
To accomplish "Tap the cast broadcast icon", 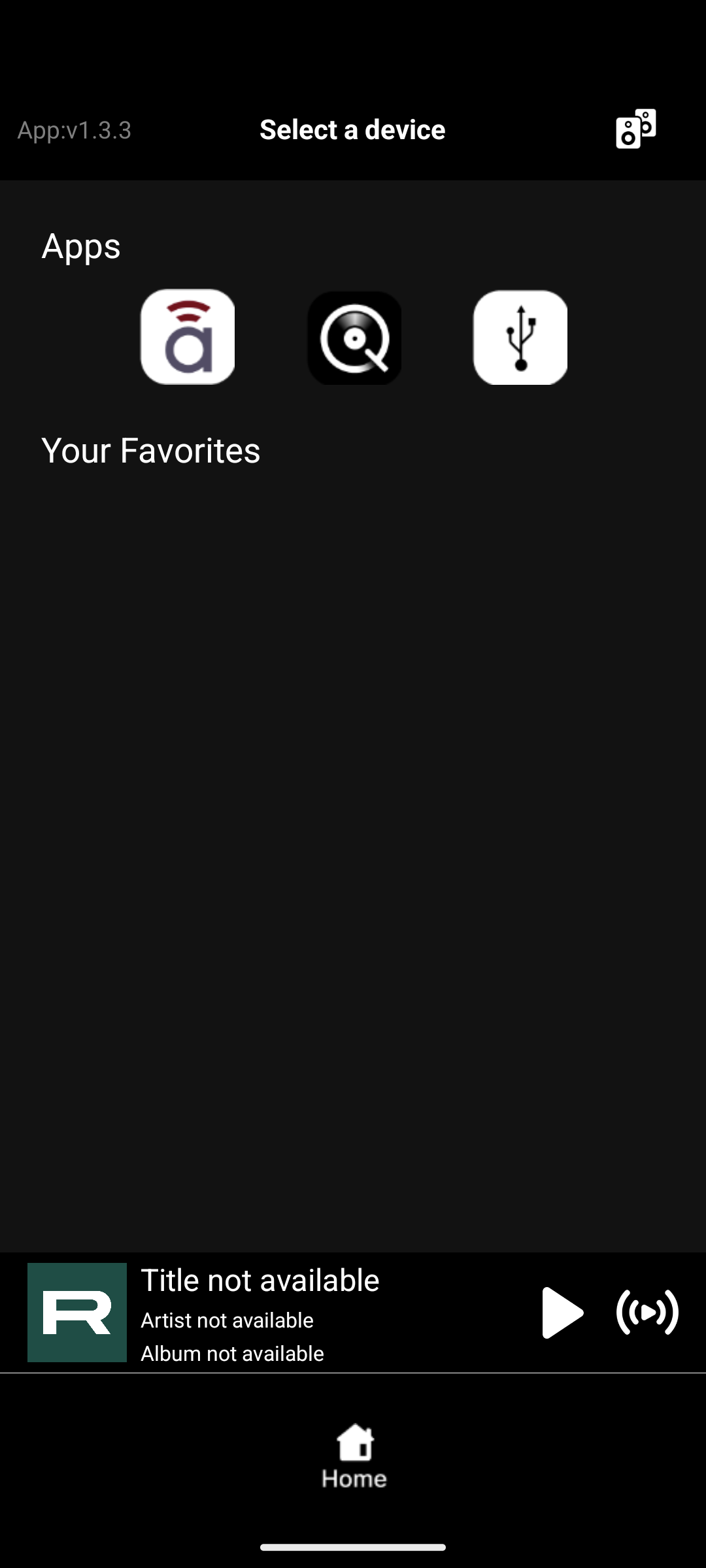I will (647, 1313).
